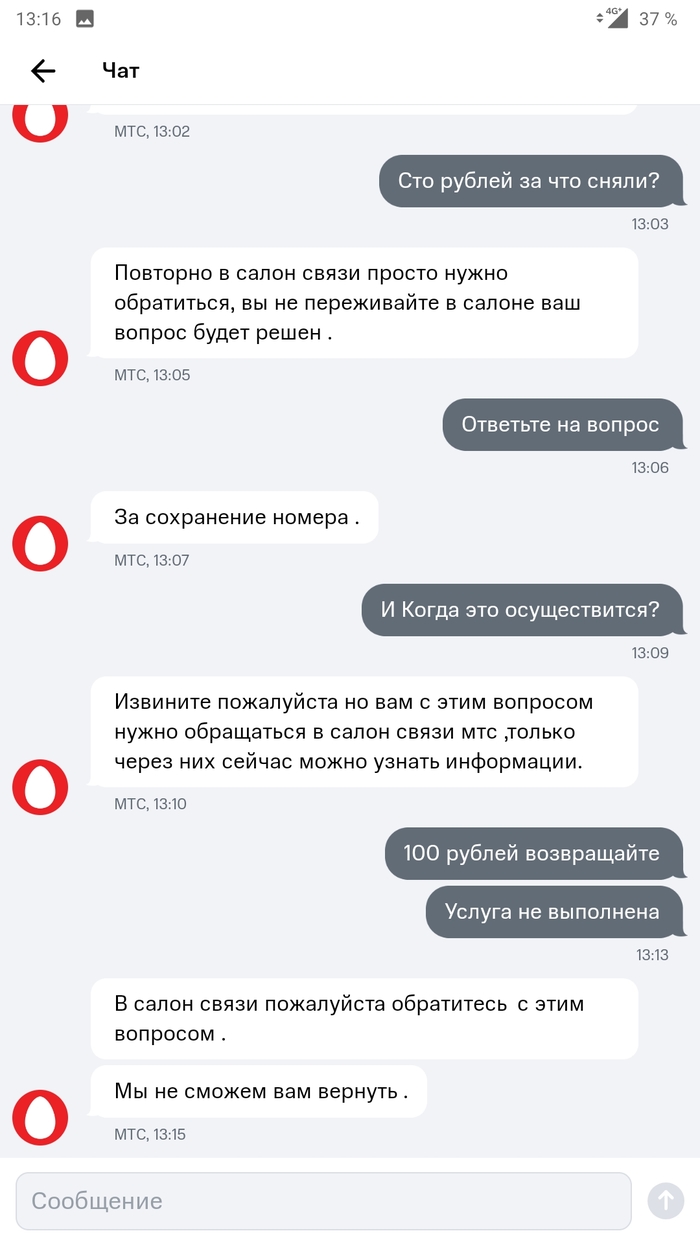
Task: Tap the send arrow button
Action: coord(666,1200)
